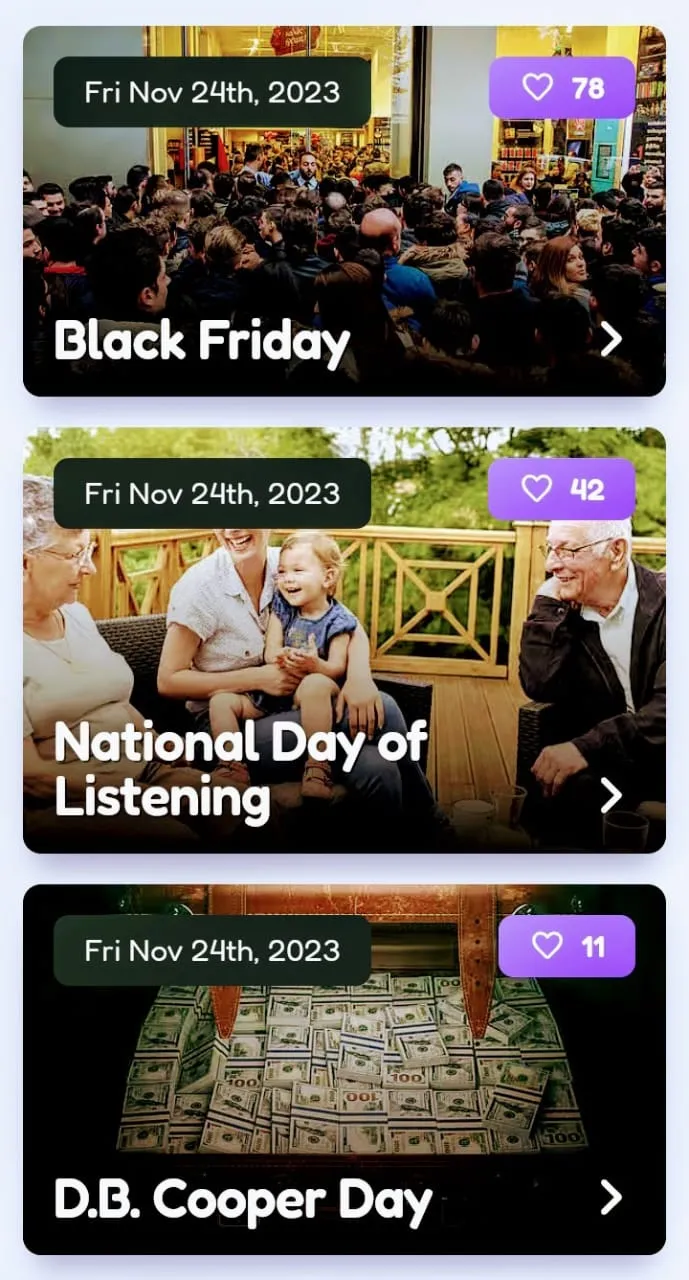Like D.B. Cooper Day with 11 hearts

(x=567, y=946)
